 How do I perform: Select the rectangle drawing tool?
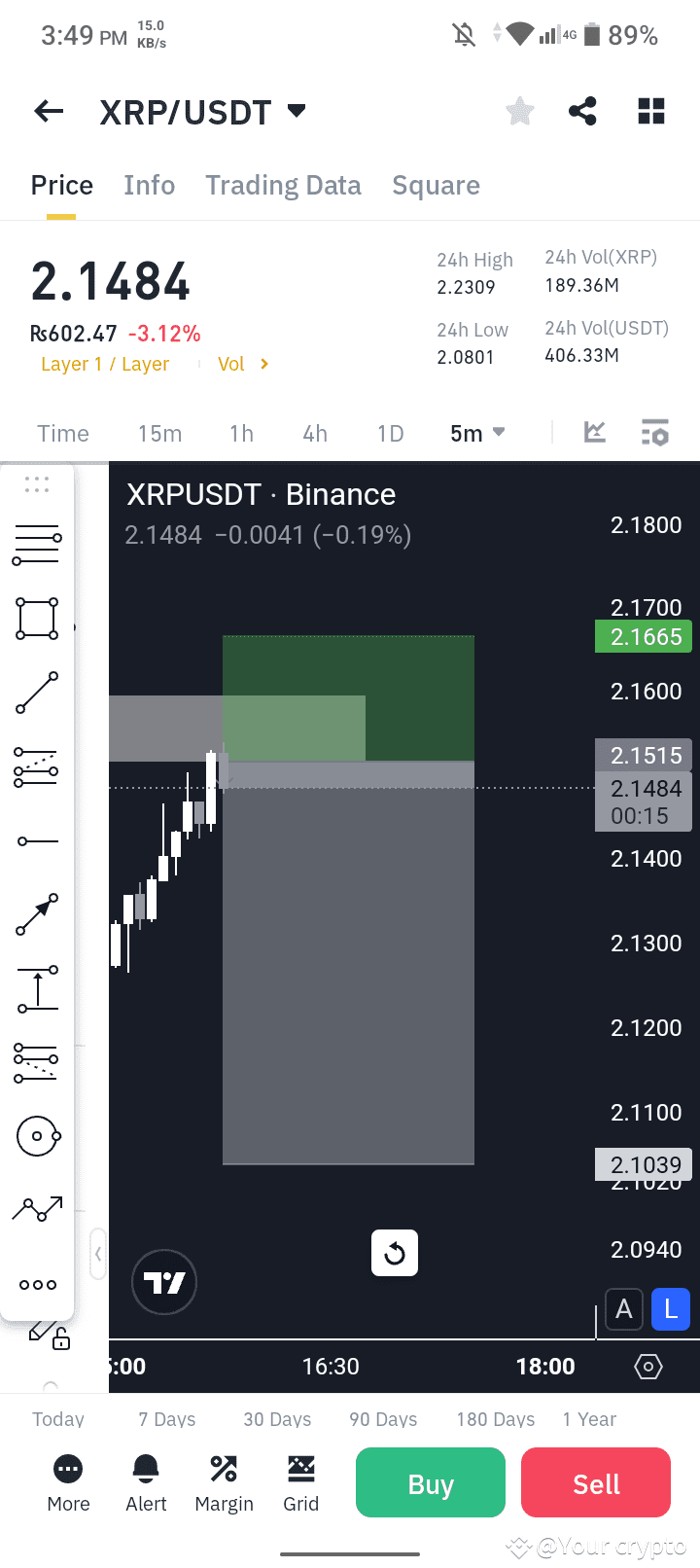[37, 618]
